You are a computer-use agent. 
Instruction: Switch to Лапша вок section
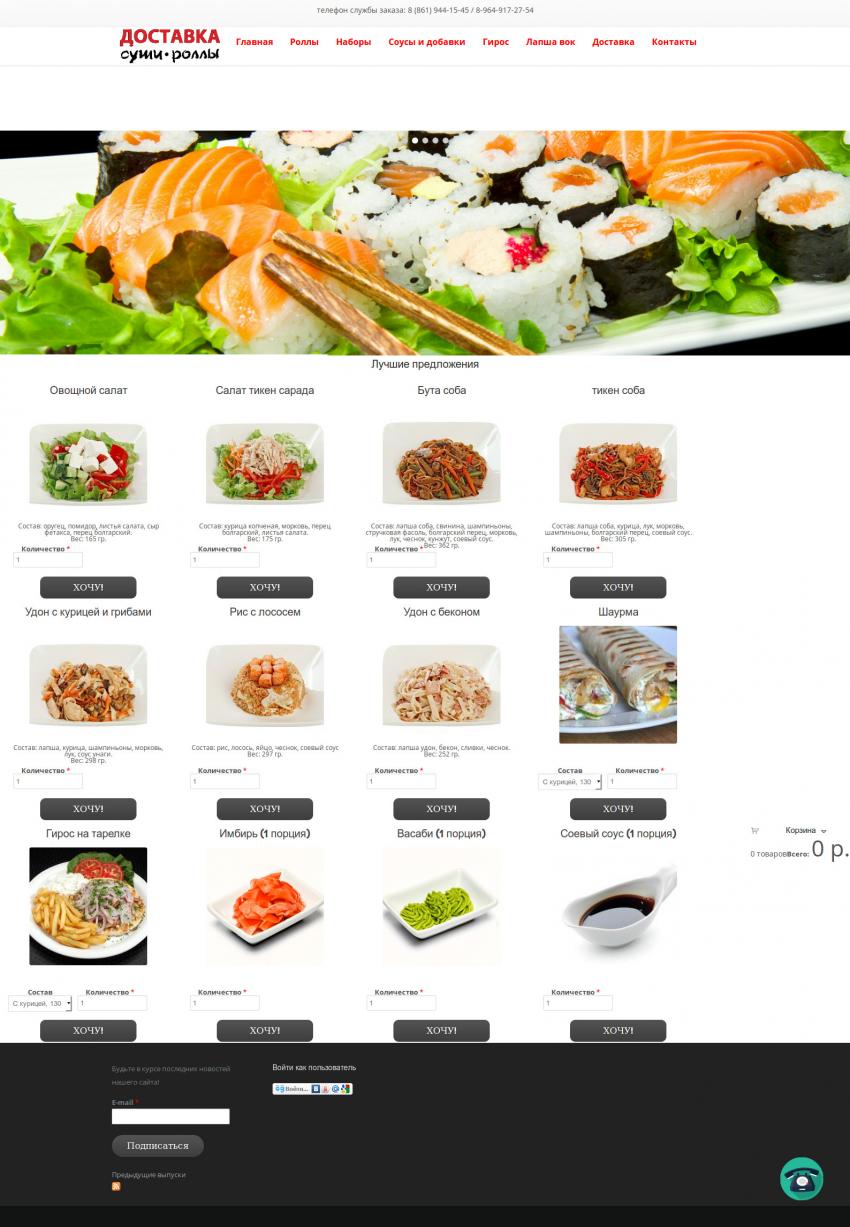pos(550,42)
